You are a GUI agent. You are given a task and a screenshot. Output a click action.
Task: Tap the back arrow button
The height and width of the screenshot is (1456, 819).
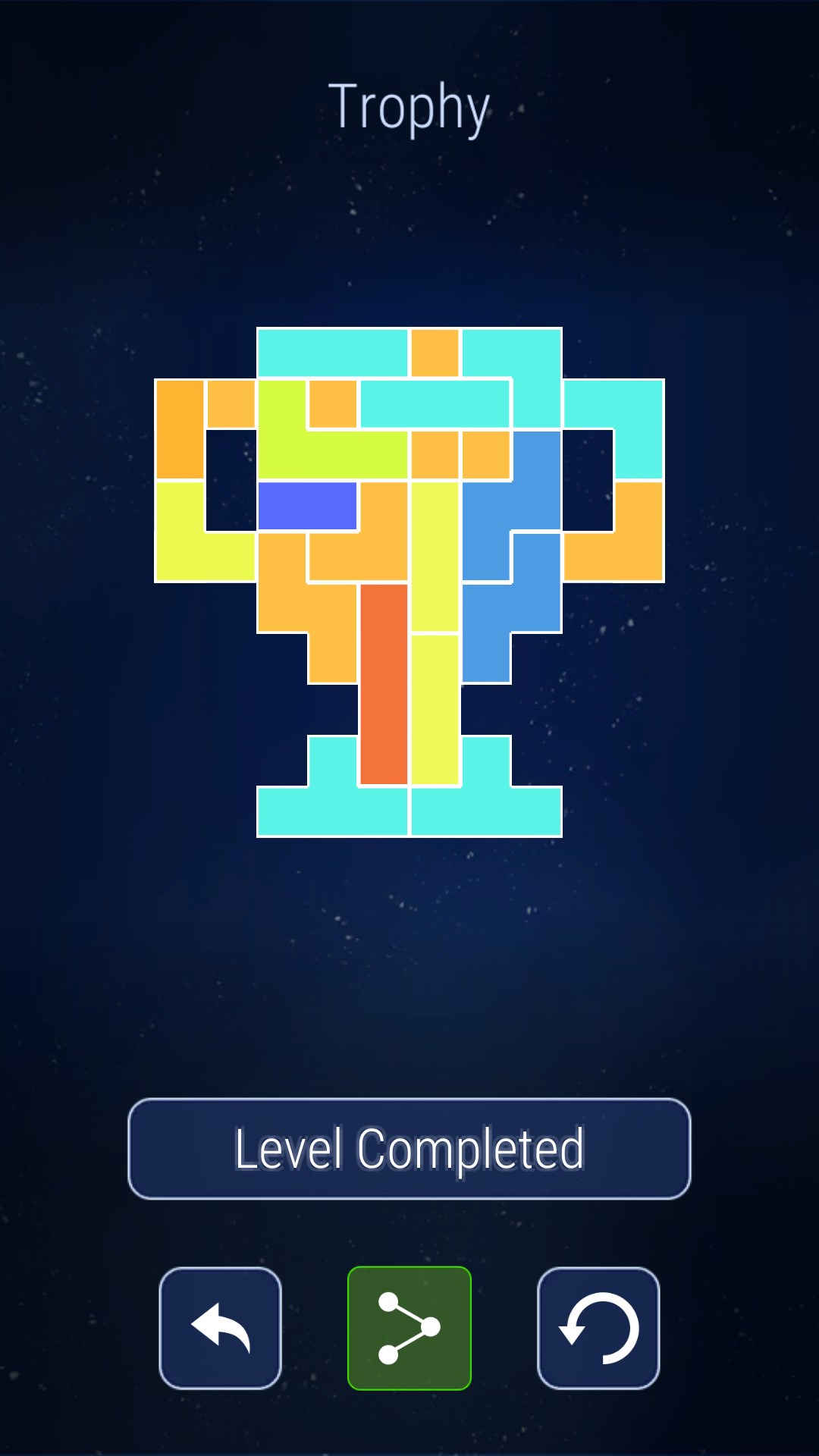click(x=220, y=1328)
